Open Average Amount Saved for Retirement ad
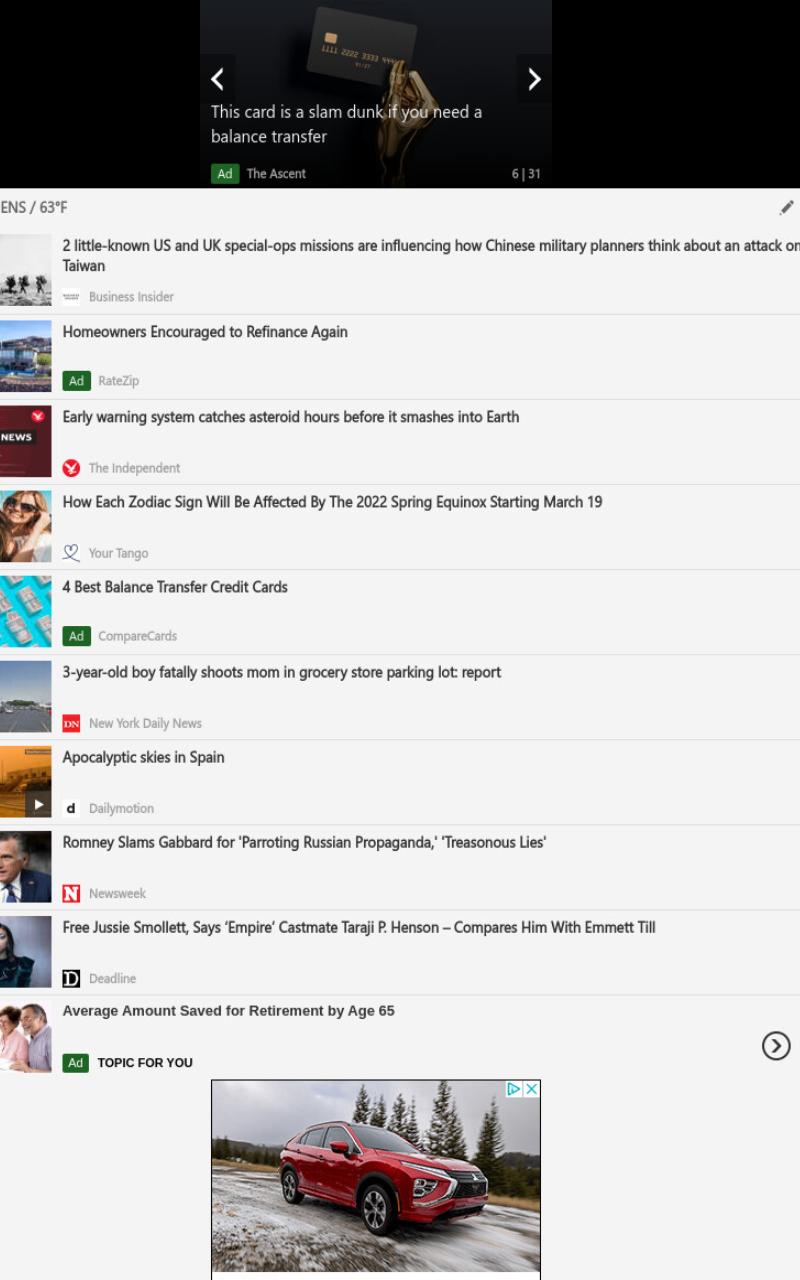The image size is (800, 1280). 228,1011
